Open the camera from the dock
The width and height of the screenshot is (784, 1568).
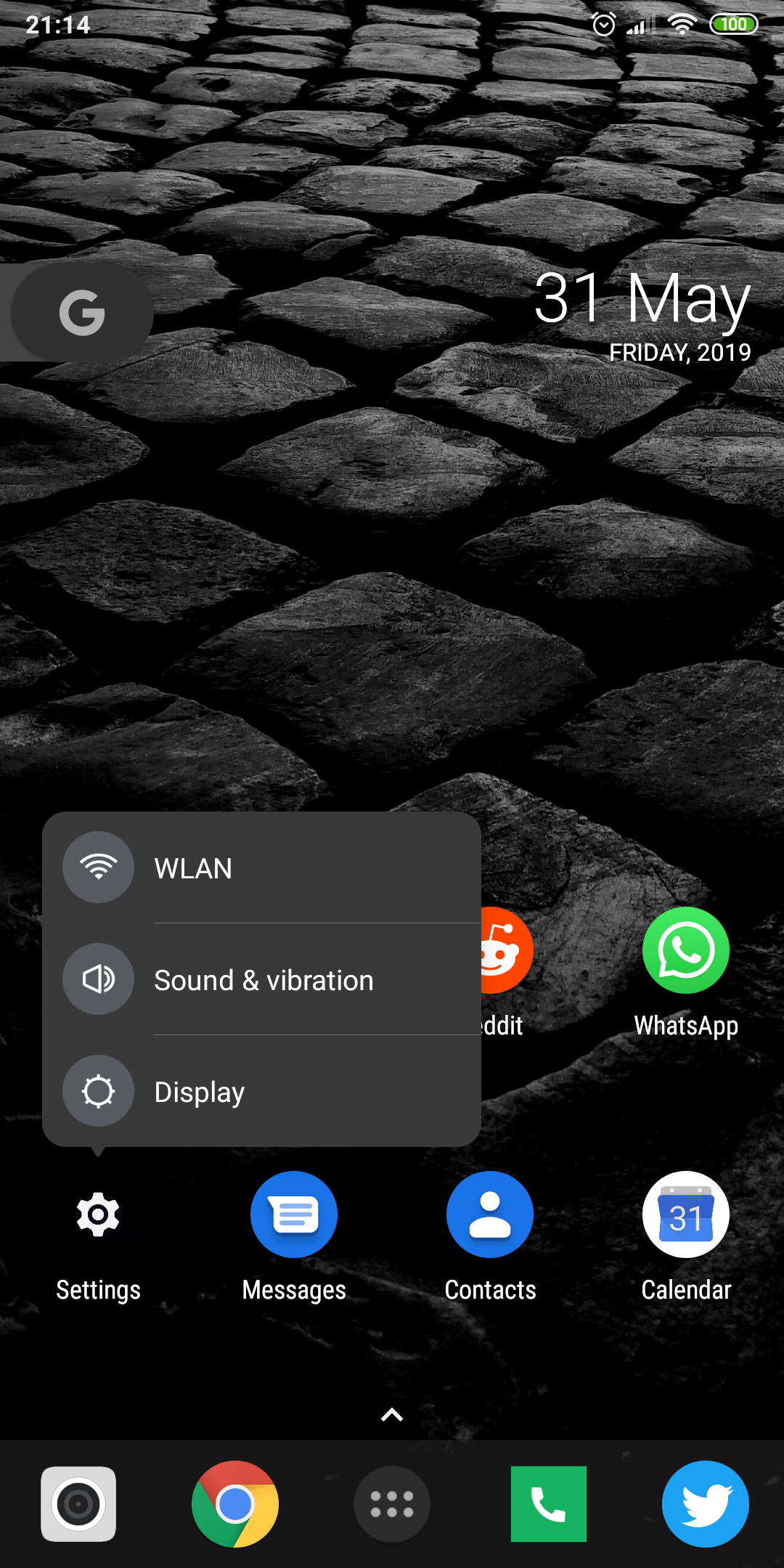tap(78, 1503)
